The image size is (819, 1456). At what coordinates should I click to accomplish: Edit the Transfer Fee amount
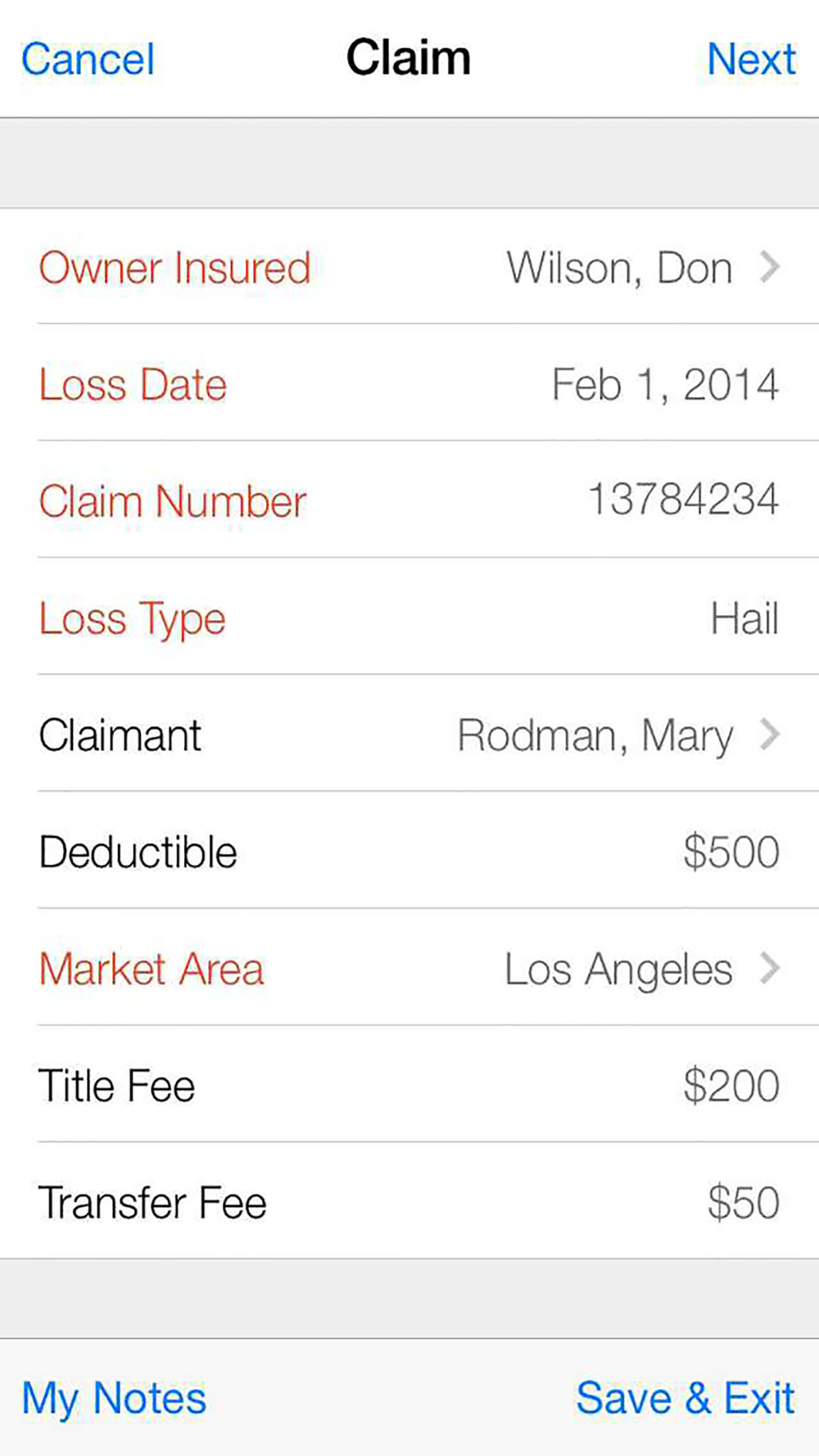pos(409,1201)
